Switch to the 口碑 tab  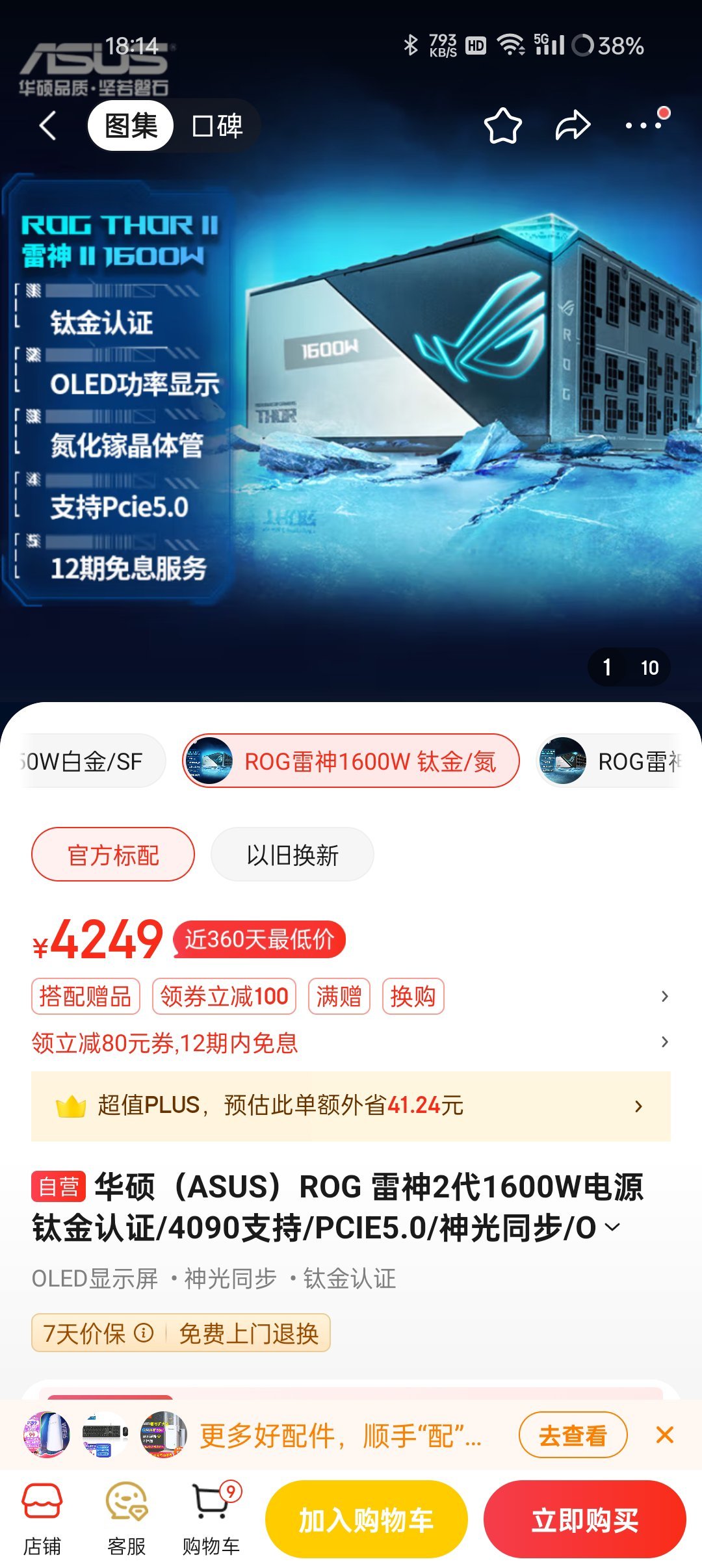(x=217, y=125)
